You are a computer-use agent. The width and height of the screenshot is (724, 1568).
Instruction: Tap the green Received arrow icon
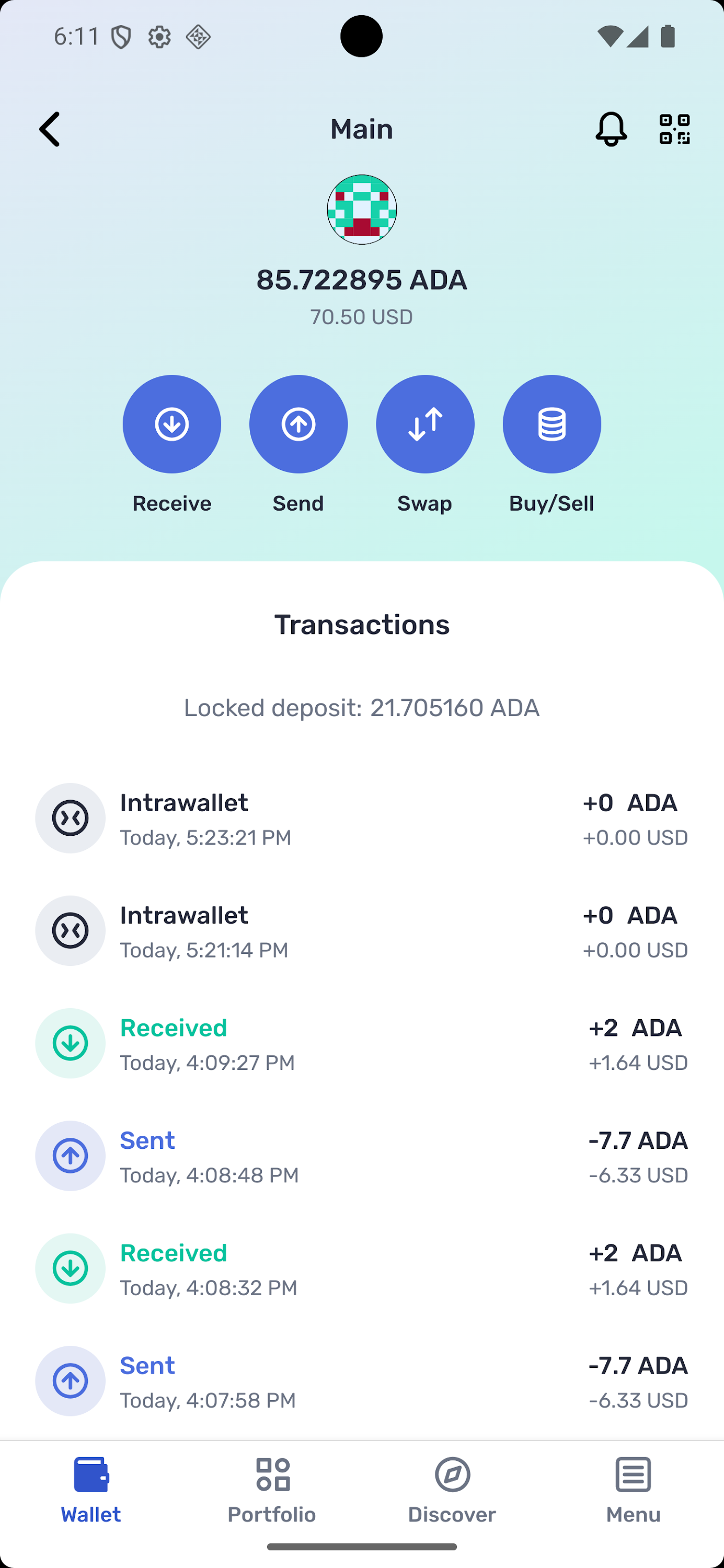70,1043
